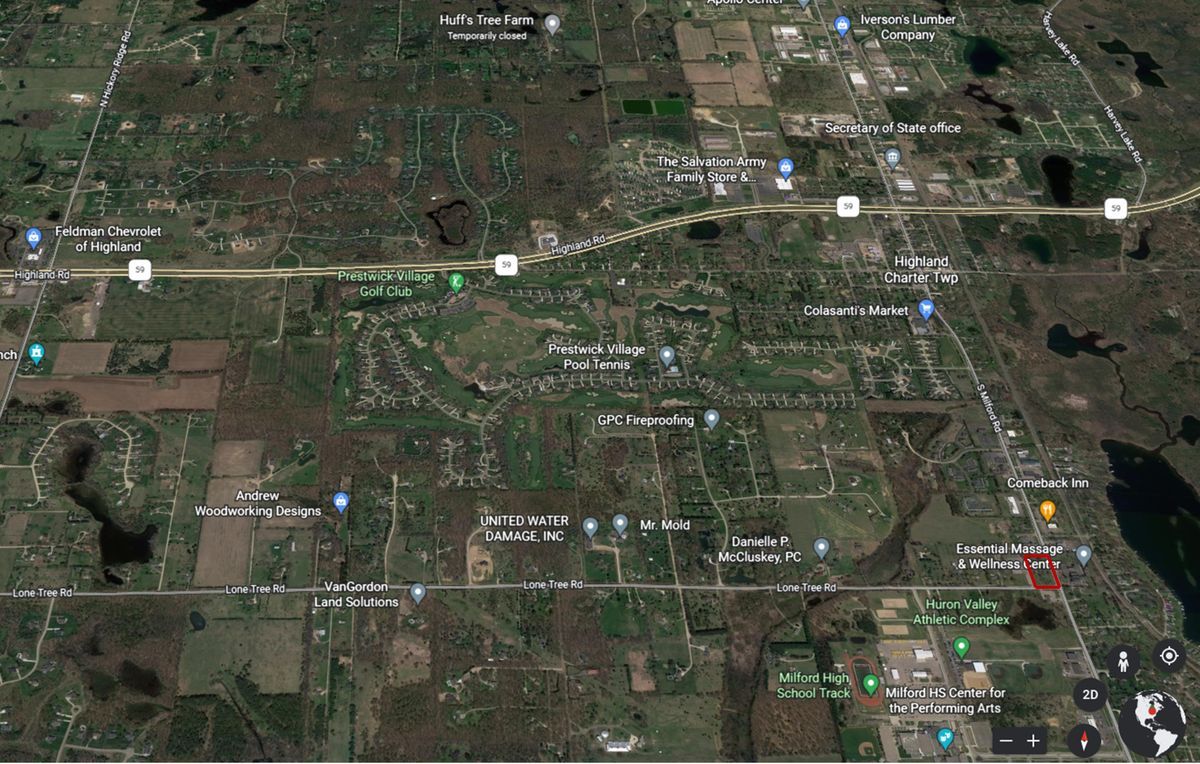Image resolution: width=1200 pixels, height=764 pixels.
Task: Activate the Street View pegman
Action: [x=1124, y=662]
